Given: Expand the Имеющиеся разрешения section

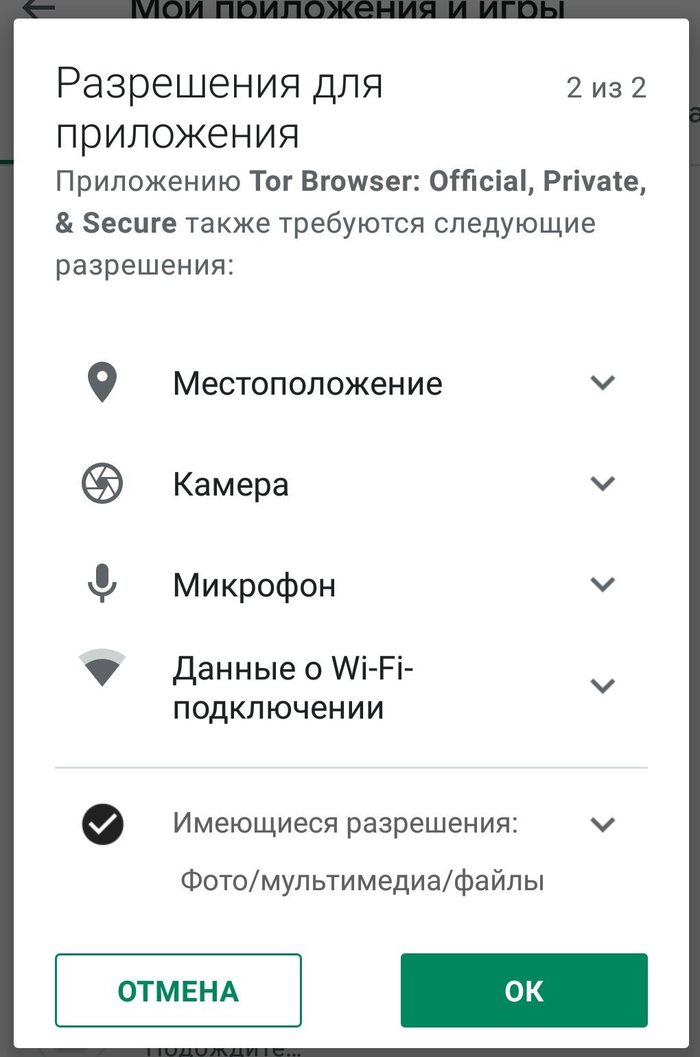Looking at the screenshot, I should (x=602, y=825).
